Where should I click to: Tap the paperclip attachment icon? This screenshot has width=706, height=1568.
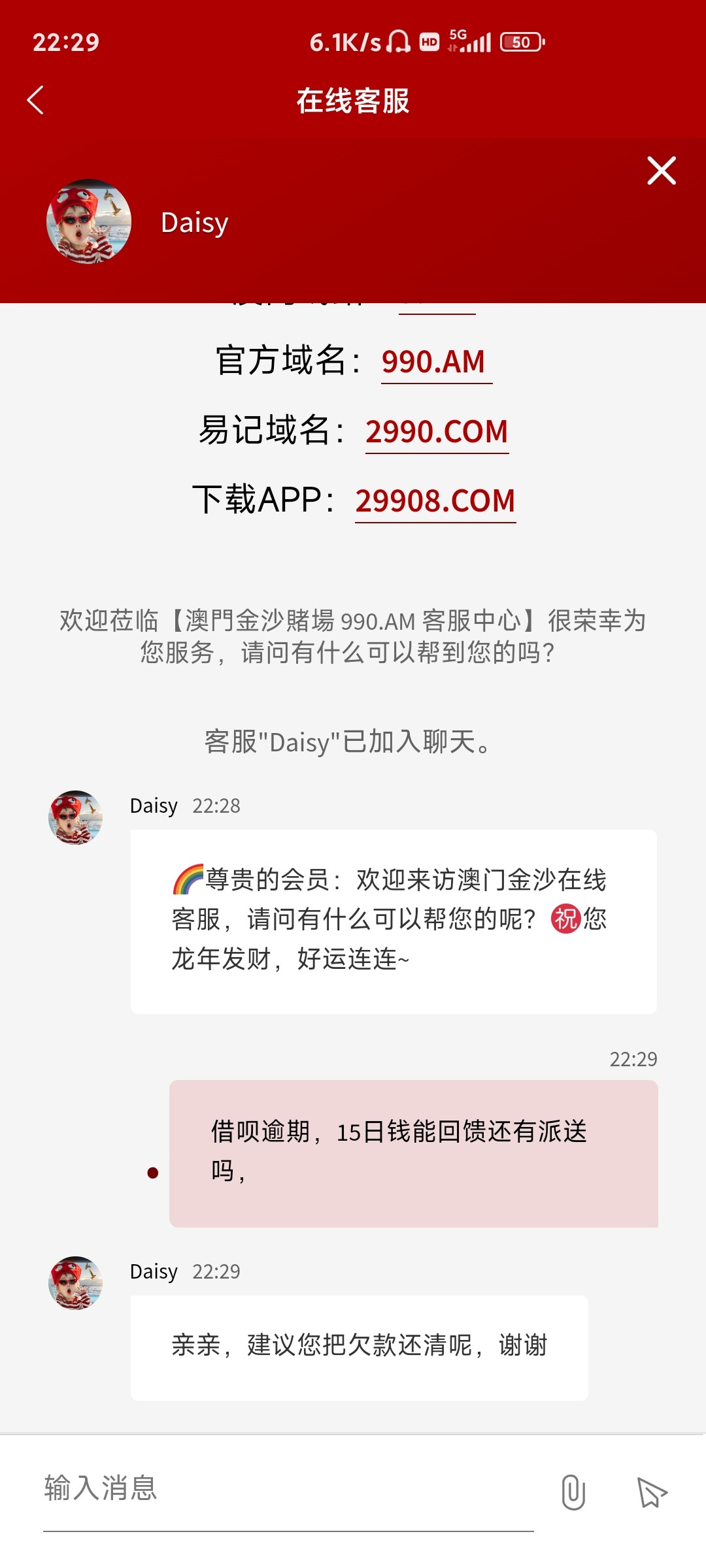[x=573, y=1492]
